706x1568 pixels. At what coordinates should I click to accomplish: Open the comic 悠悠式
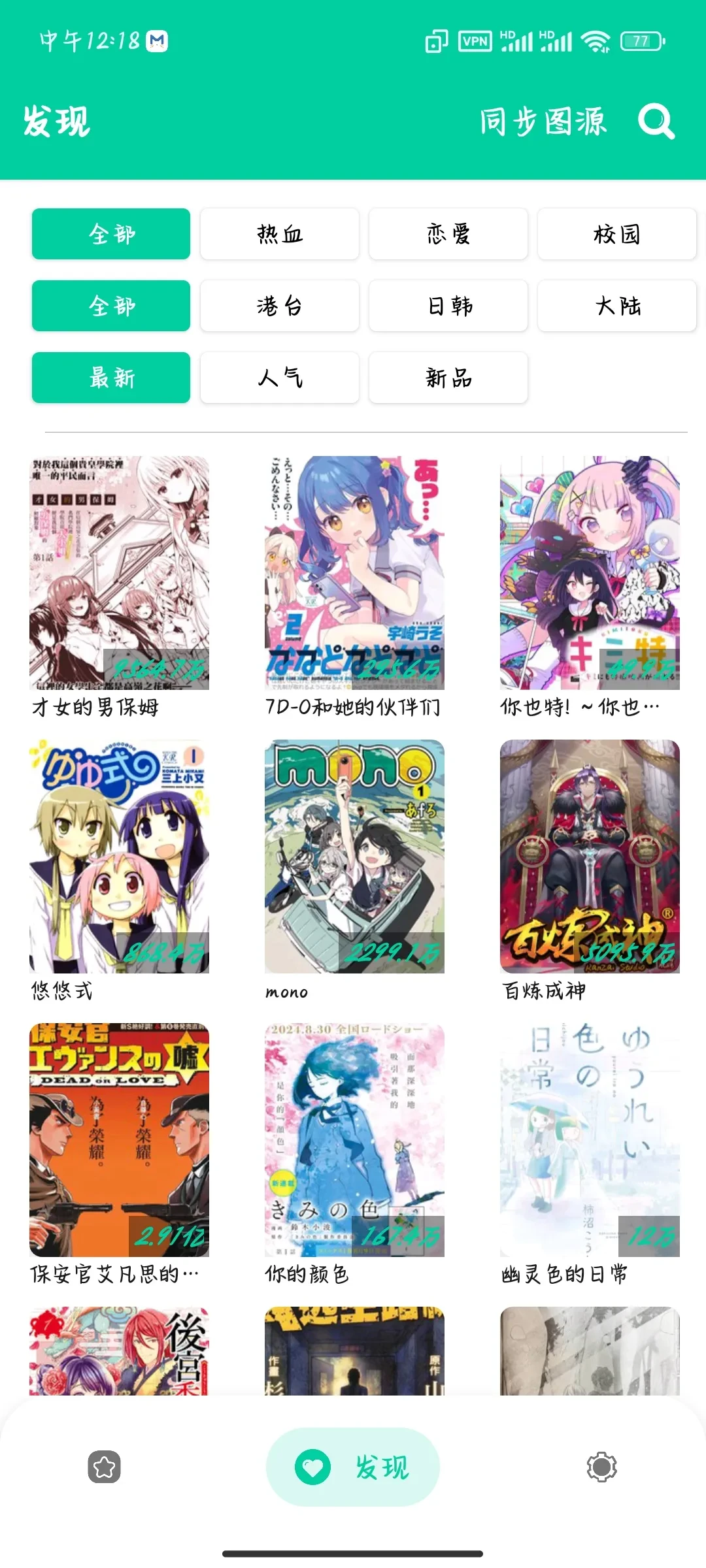119,857
